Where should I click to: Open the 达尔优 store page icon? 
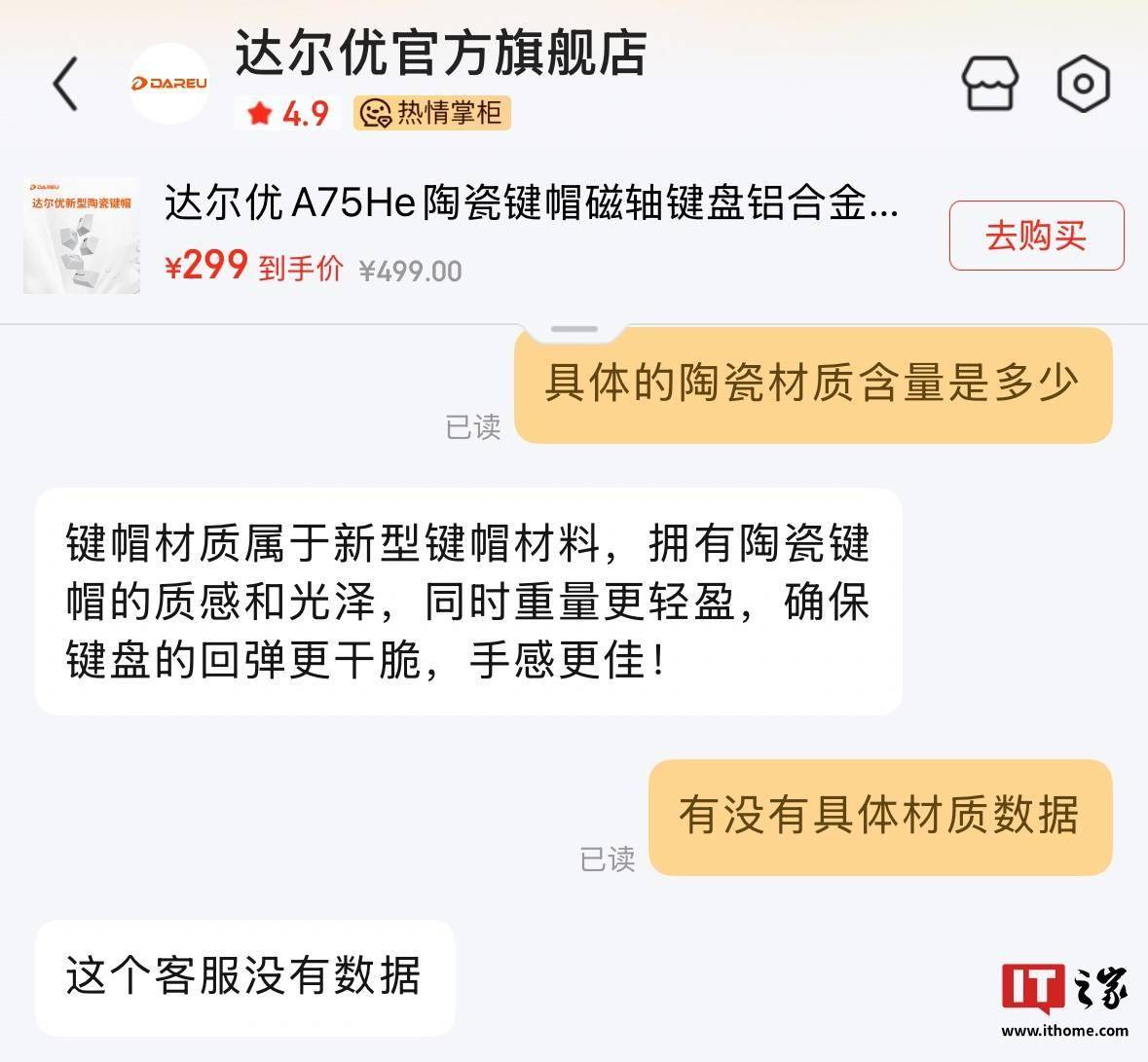pos(990,84)
